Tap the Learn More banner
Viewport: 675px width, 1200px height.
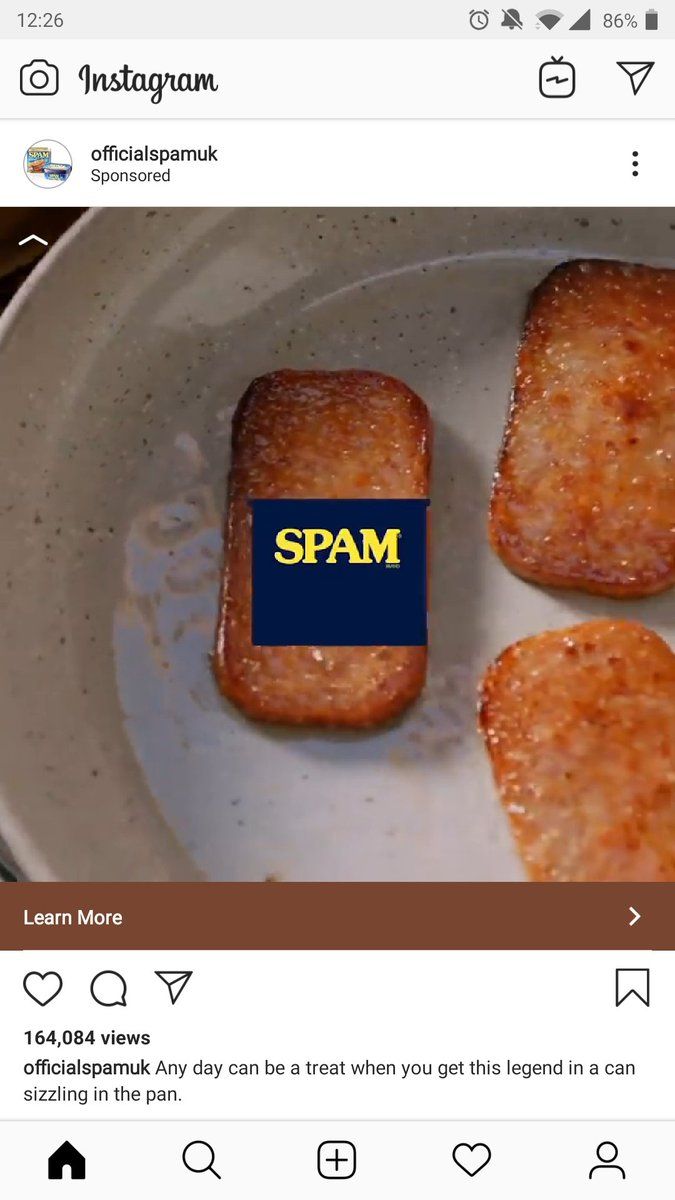(337, 916)
